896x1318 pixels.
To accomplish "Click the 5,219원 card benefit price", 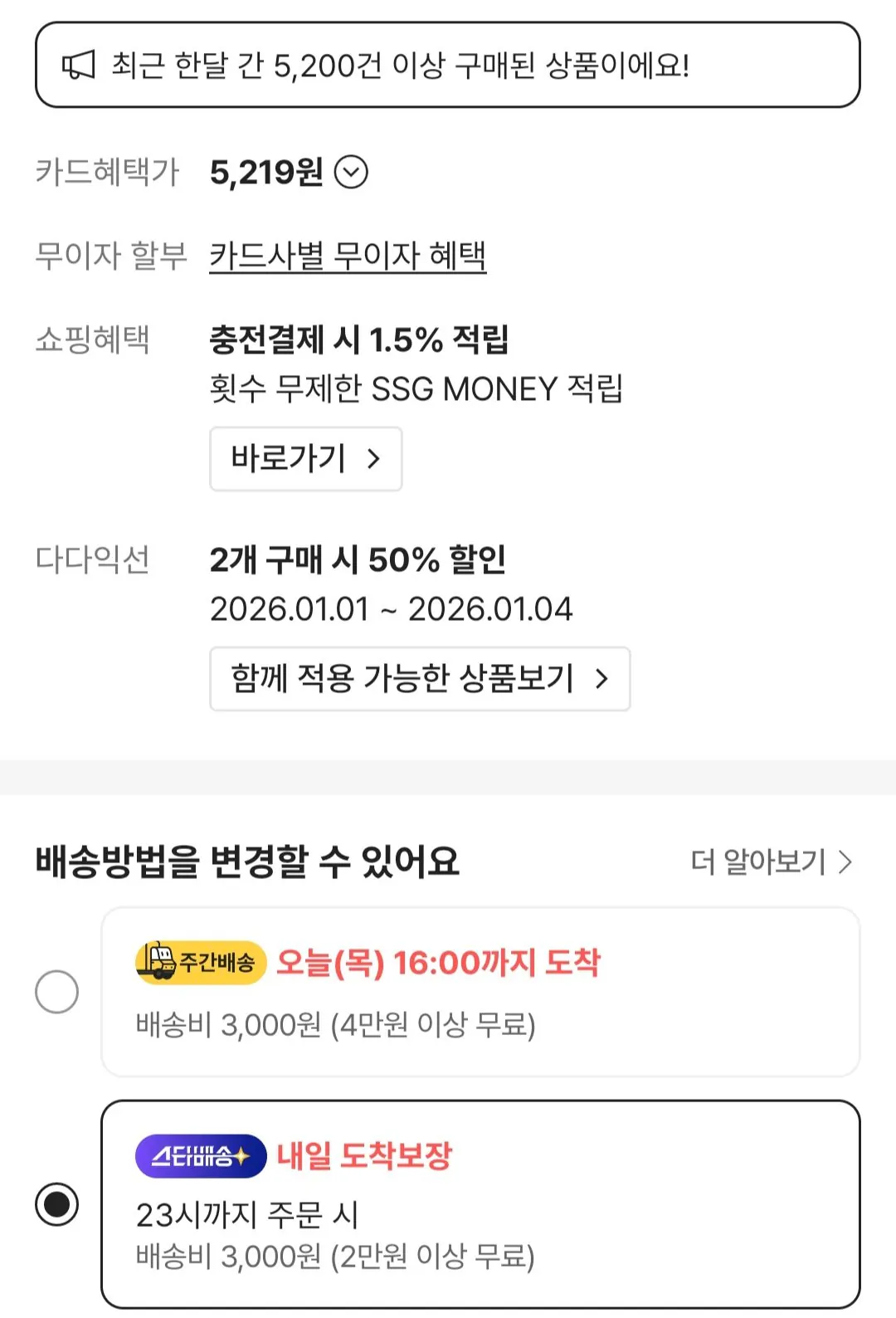I will [x=265, y=172].
